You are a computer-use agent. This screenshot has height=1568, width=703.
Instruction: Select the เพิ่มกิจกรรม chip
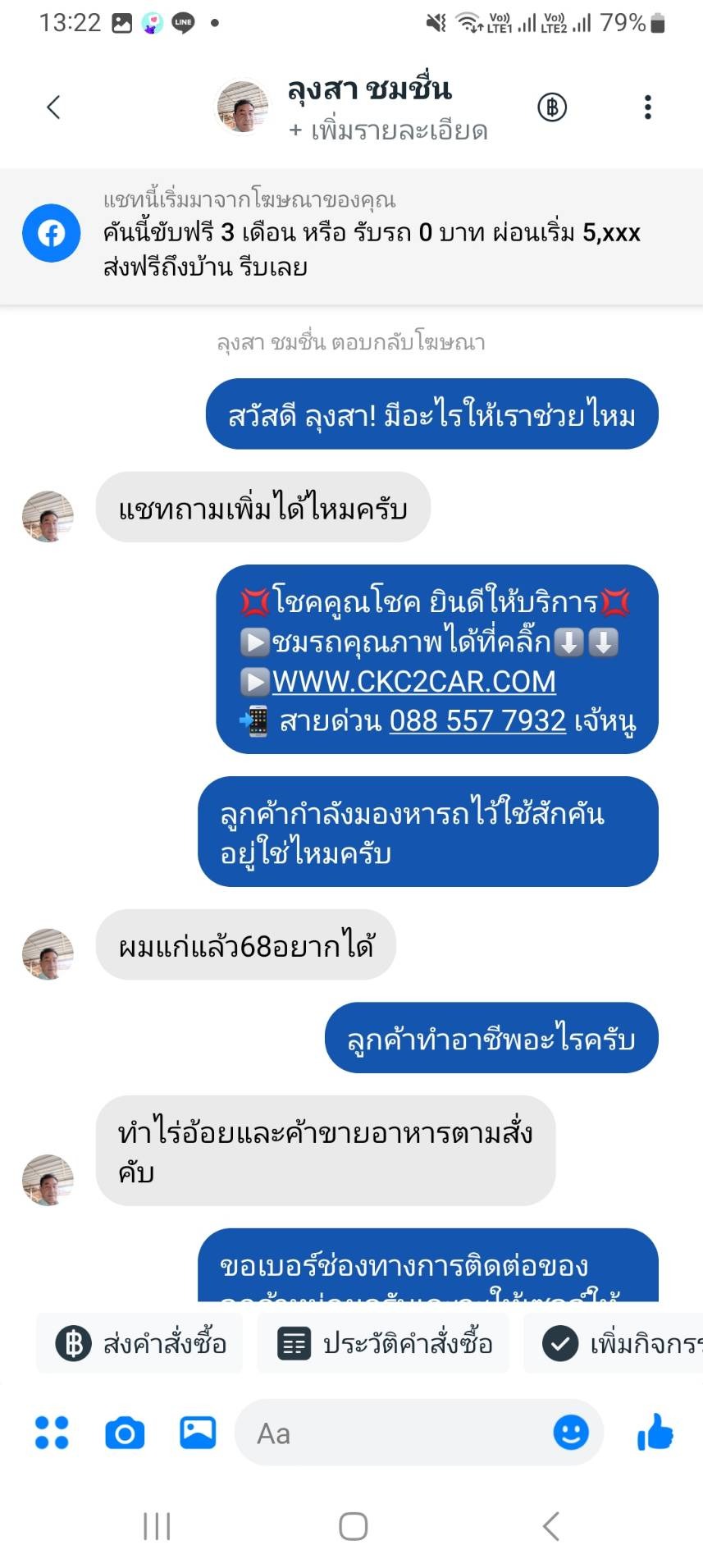[614, 1343]
